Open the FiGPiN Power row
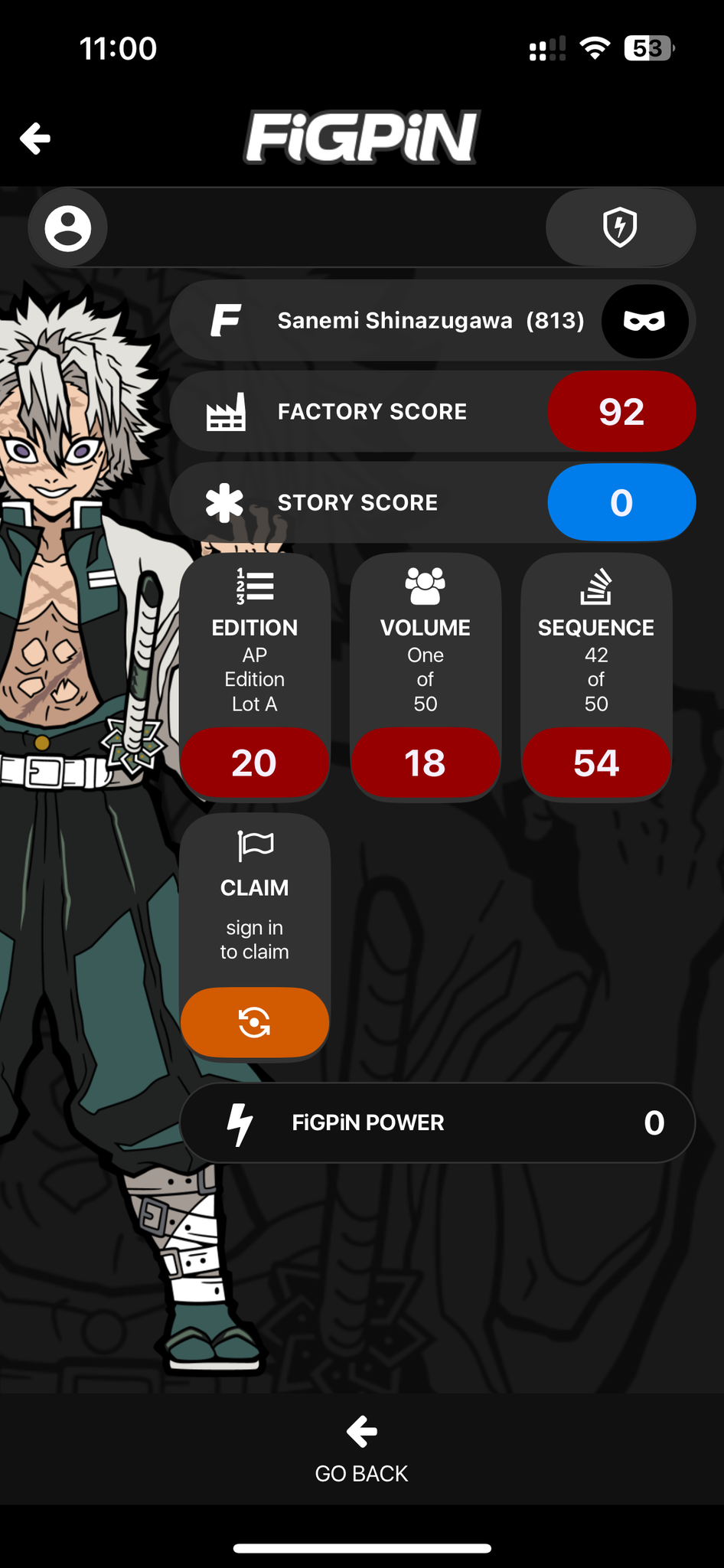 [x=437, y=1122]
